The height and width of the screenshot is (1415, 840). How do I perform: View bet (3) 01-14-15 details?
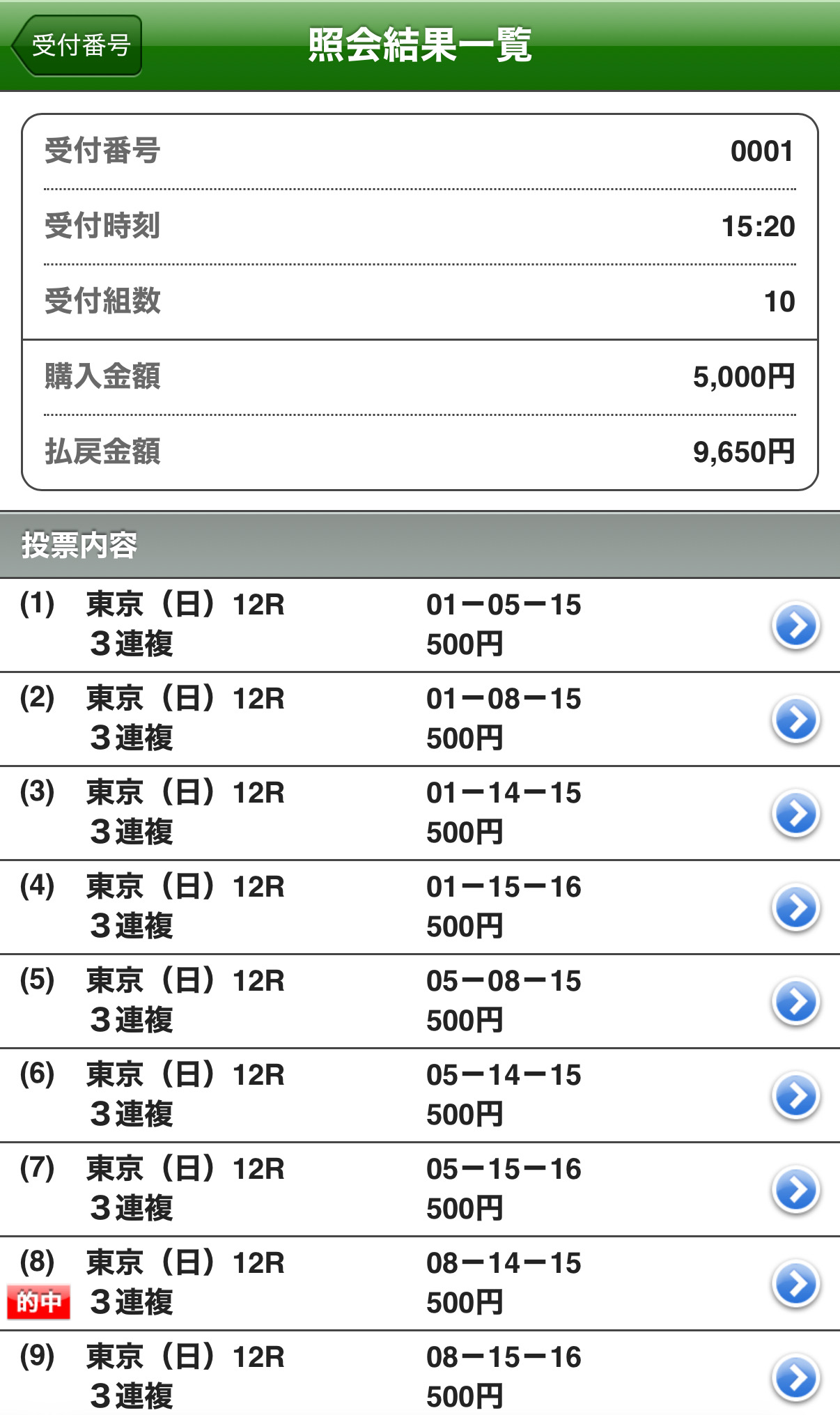click(795, 813)
